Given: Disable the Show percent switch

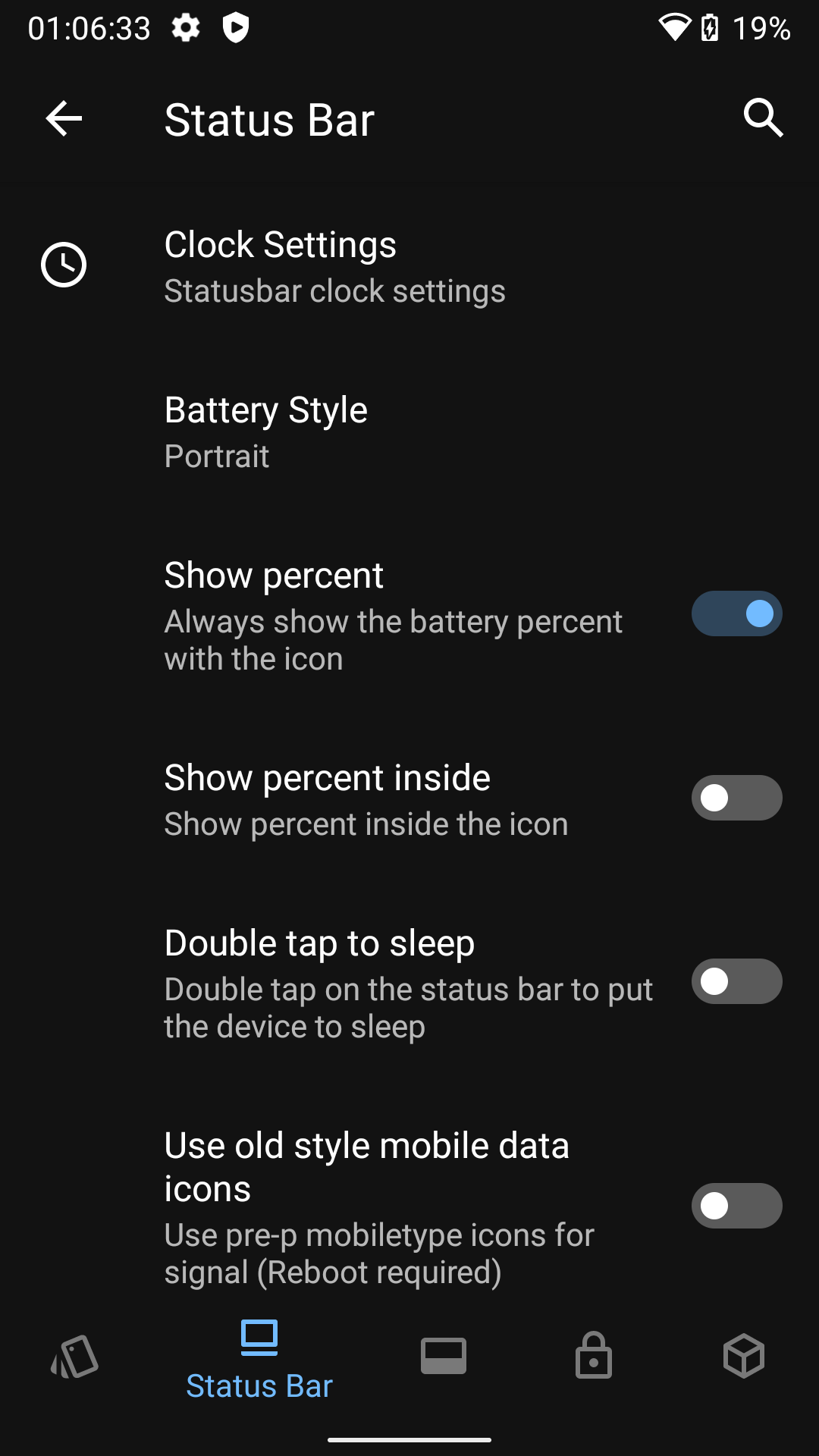Looking at the screenshot, I should click(736, 613).
